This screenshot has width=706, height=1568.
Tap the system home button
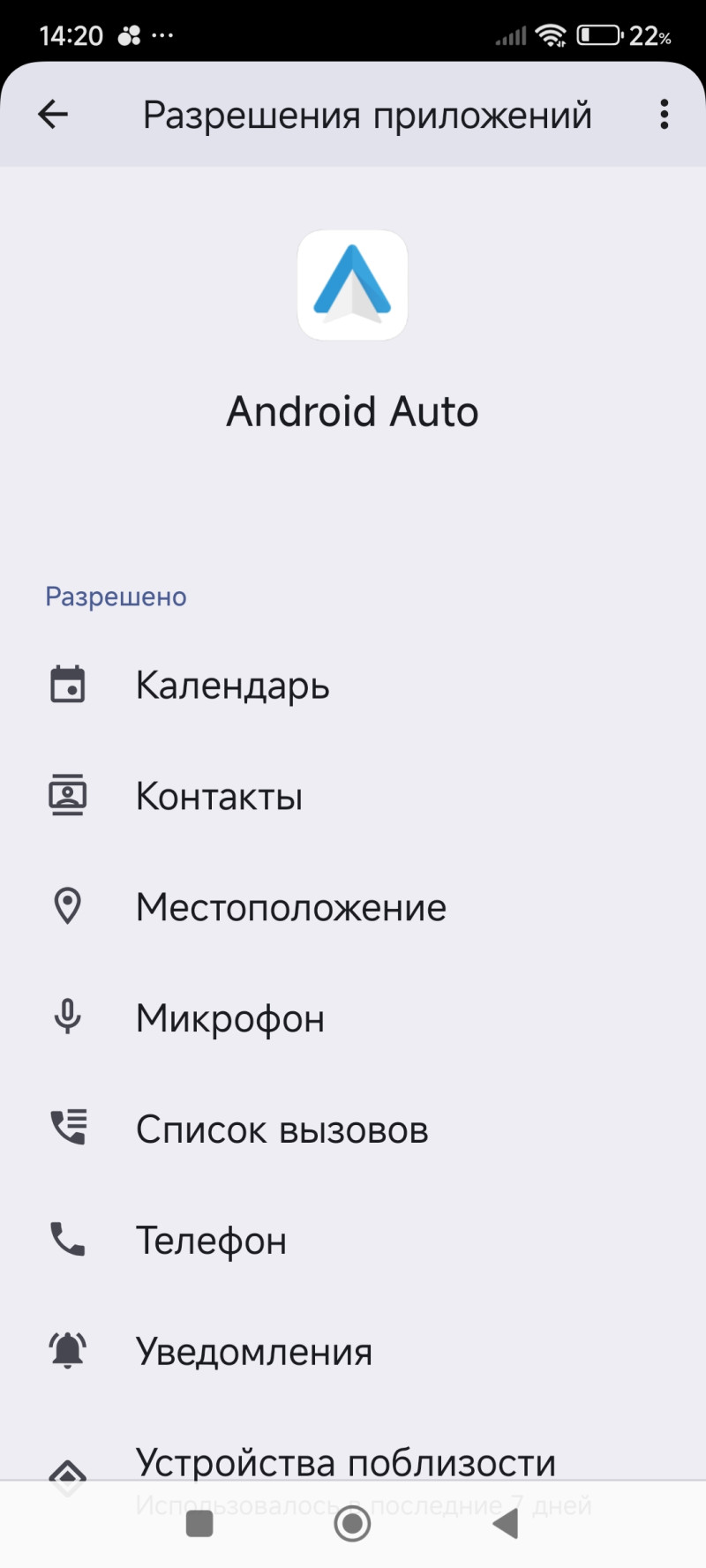pyautogui.click(x=352, y=1524)
